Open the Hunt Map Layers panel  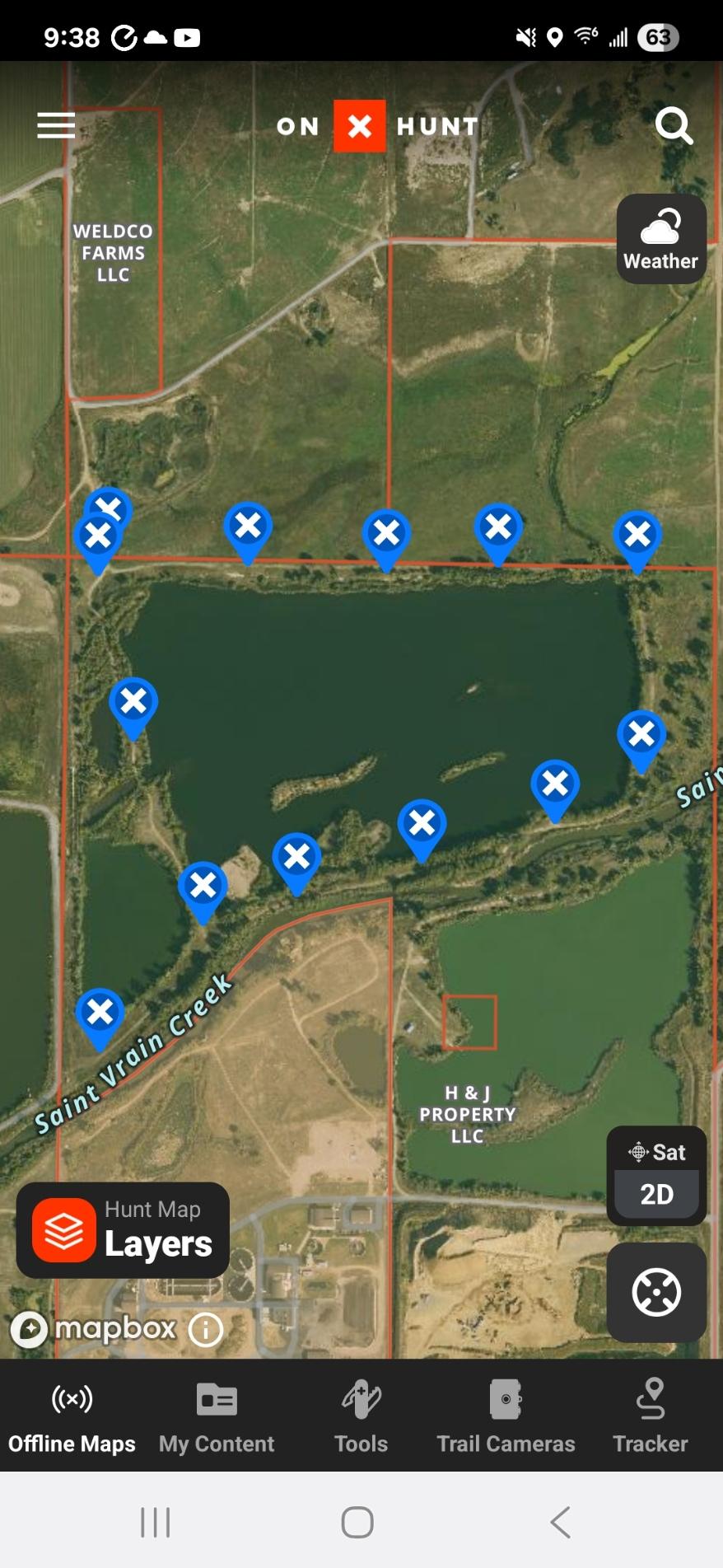point(122,1231)
